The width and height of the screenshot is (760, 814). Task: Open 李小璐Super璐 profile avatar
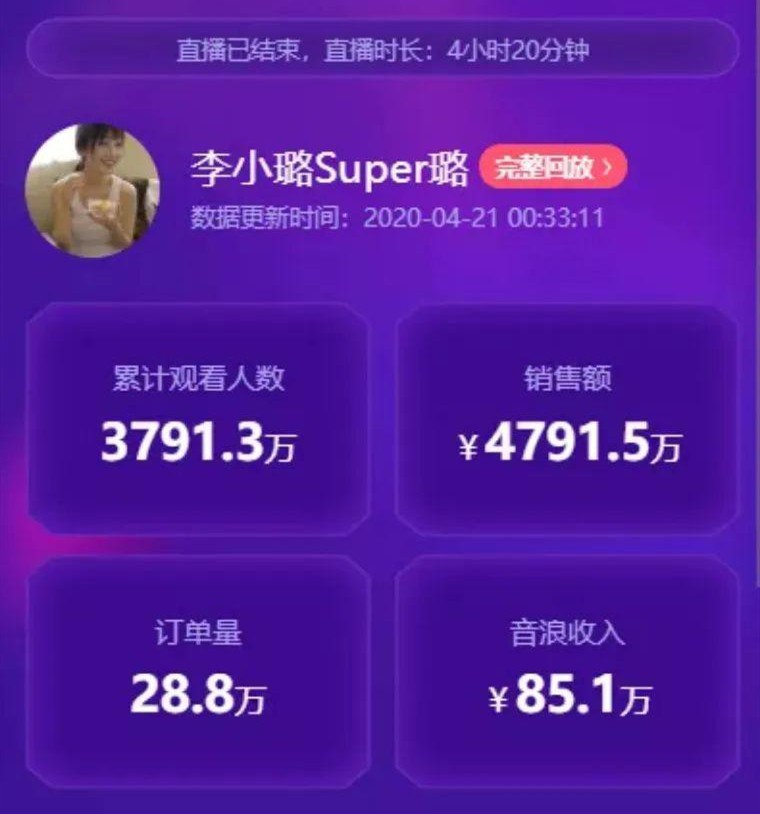point(92,191)
